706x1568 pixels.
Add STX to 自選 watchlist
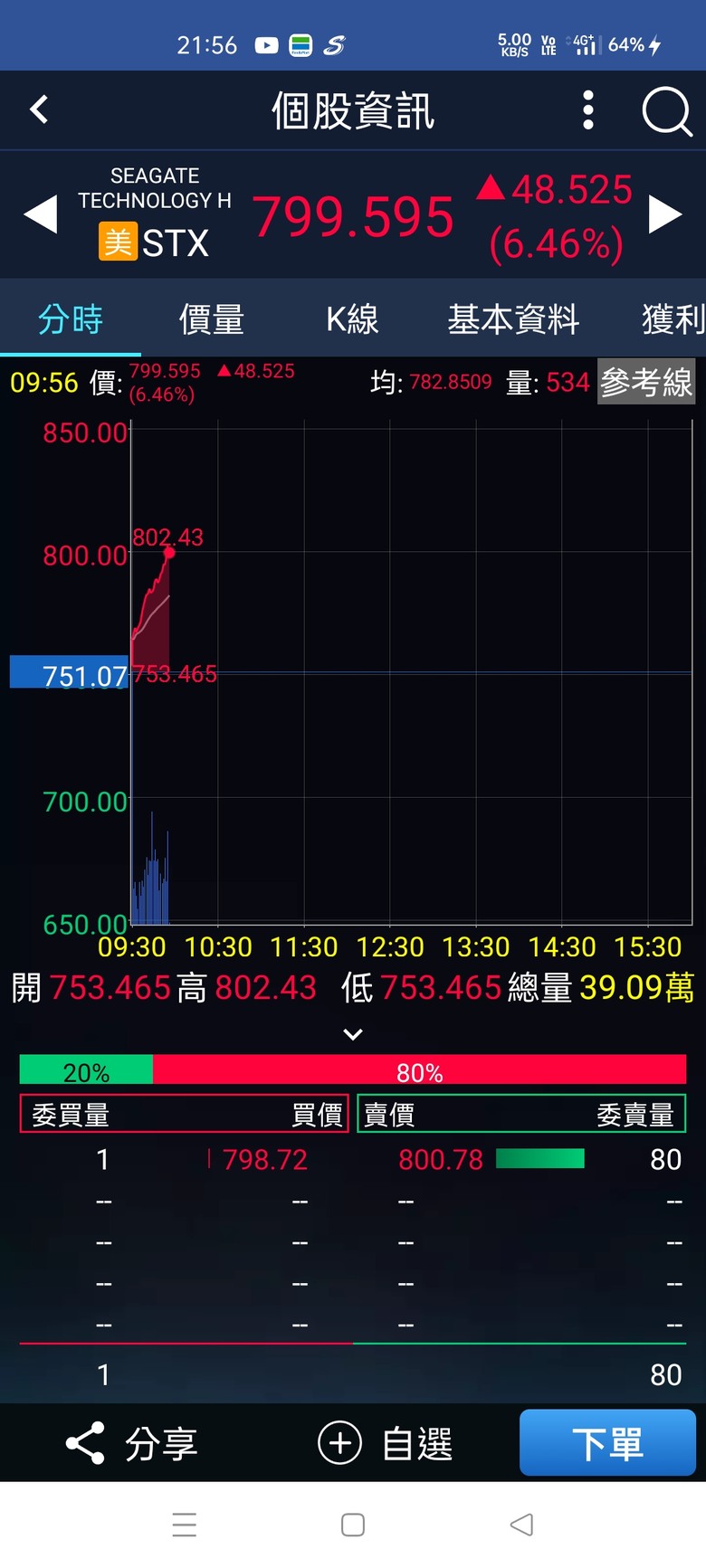[386, 1443]
